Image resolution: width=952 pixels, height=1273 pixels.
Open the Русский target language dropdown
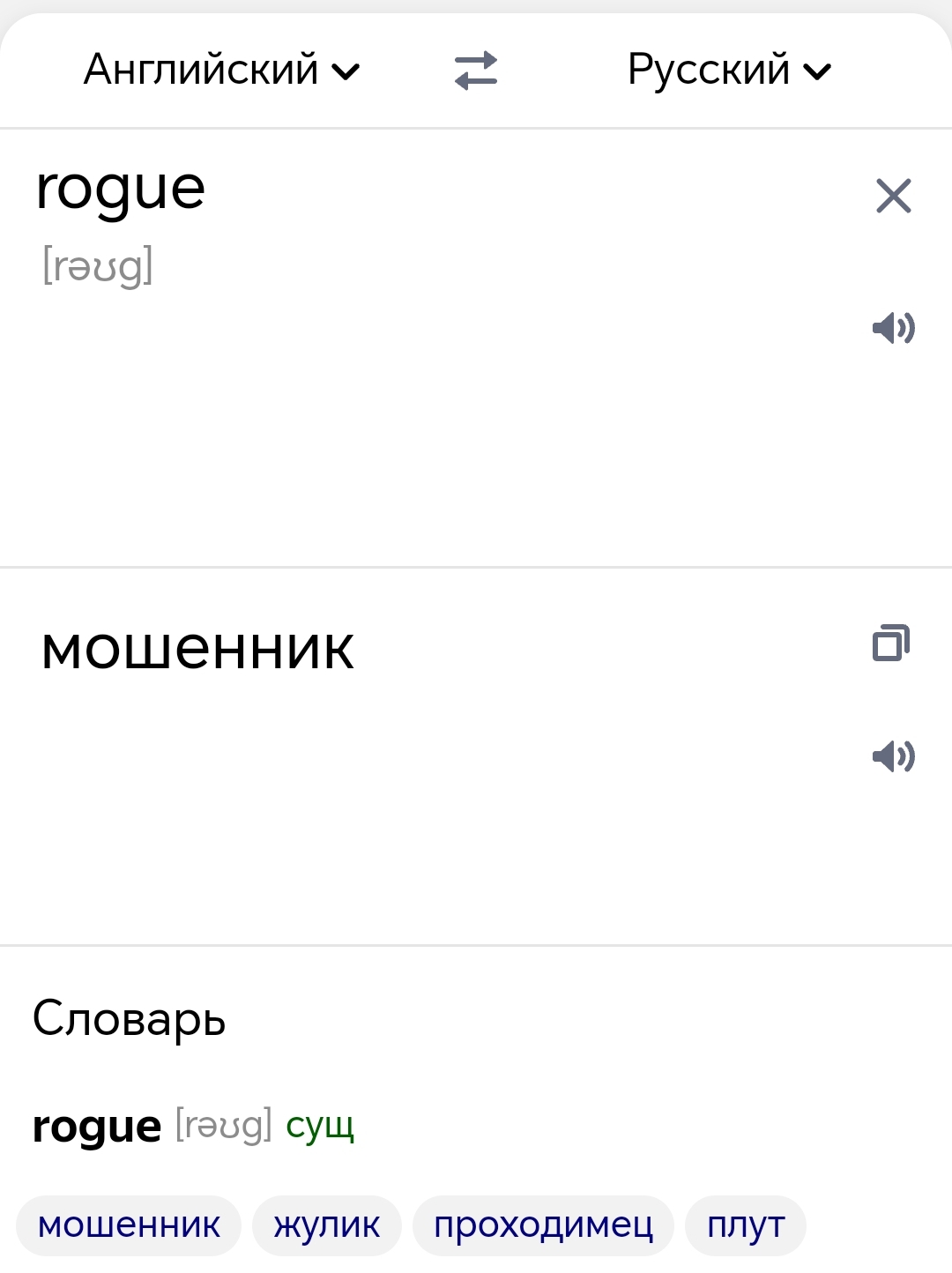click(729, 70)
